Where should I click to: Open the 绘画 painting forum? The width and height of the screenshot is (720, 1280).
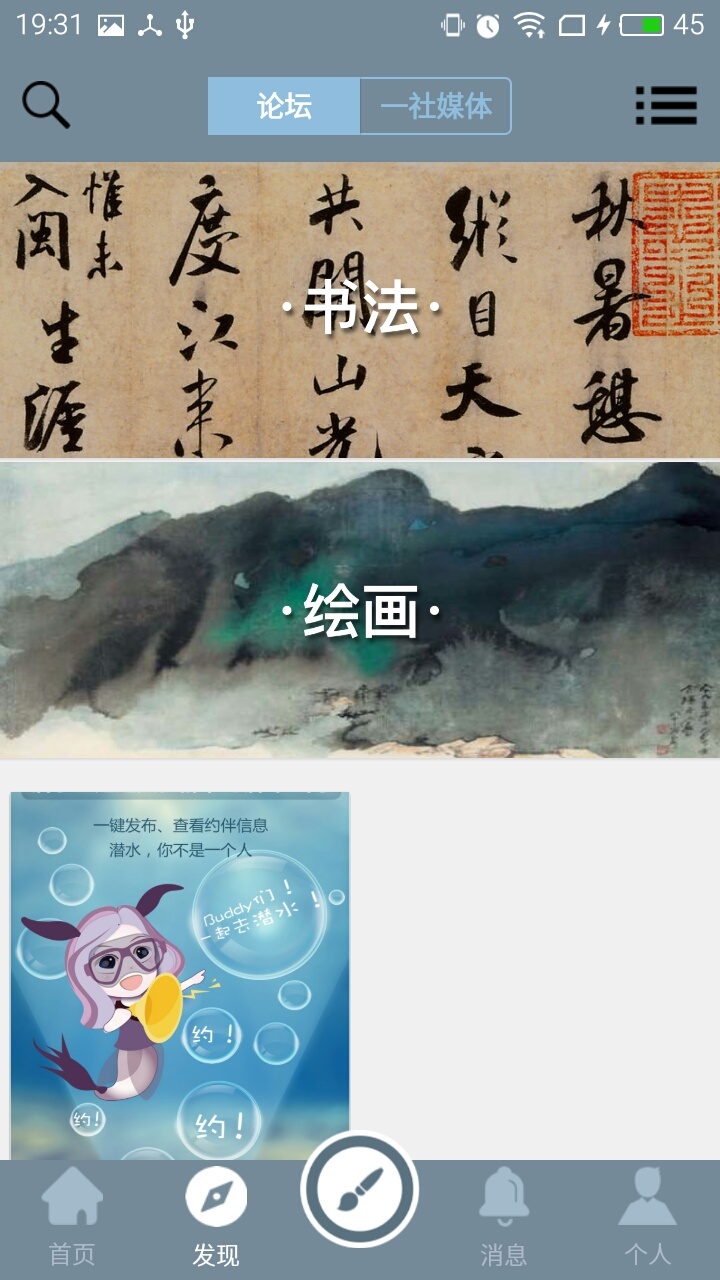pos(360,610)
